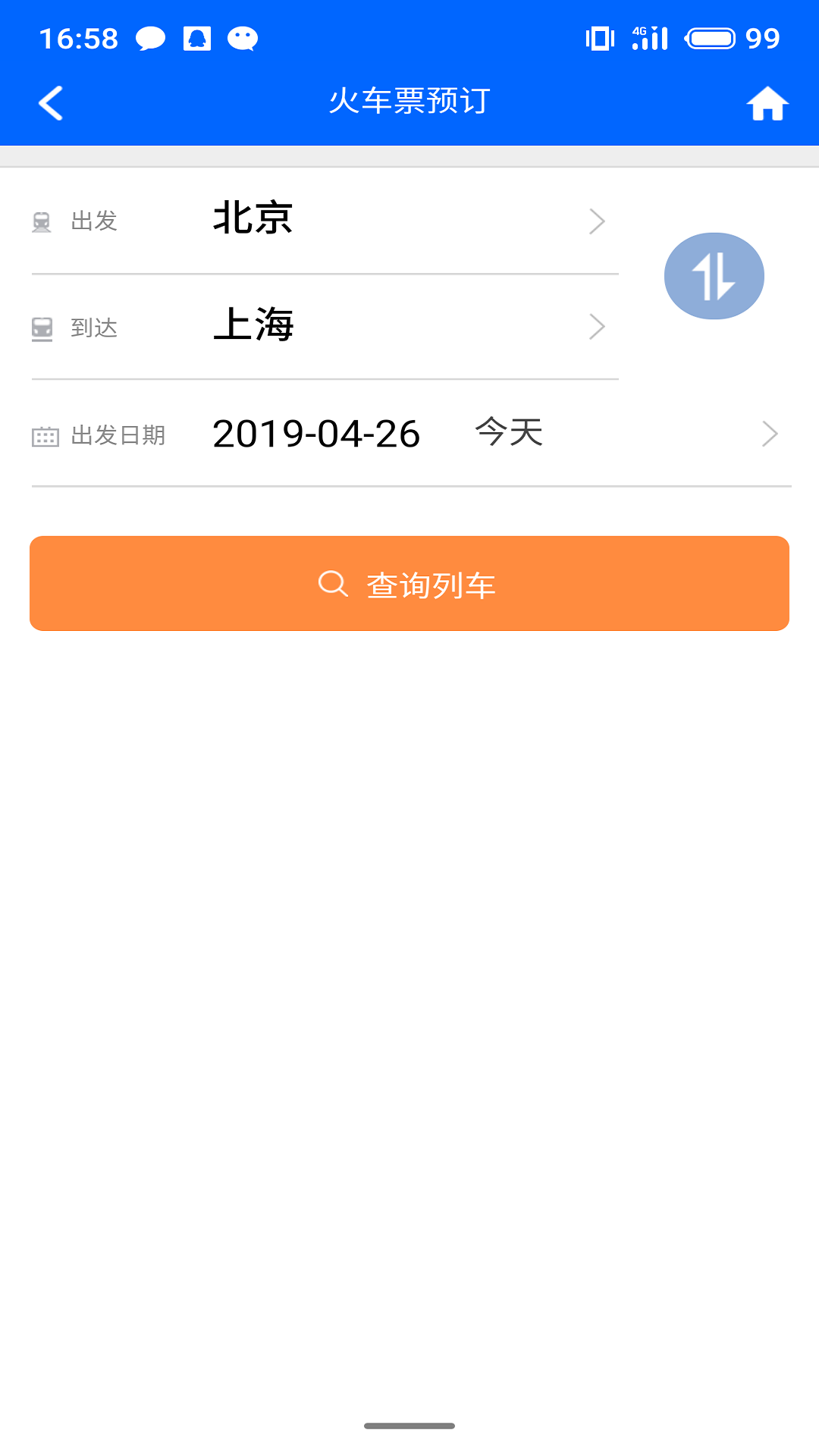
Task: Check the battery icon in status bar
Action: click(x=711, y=37)
